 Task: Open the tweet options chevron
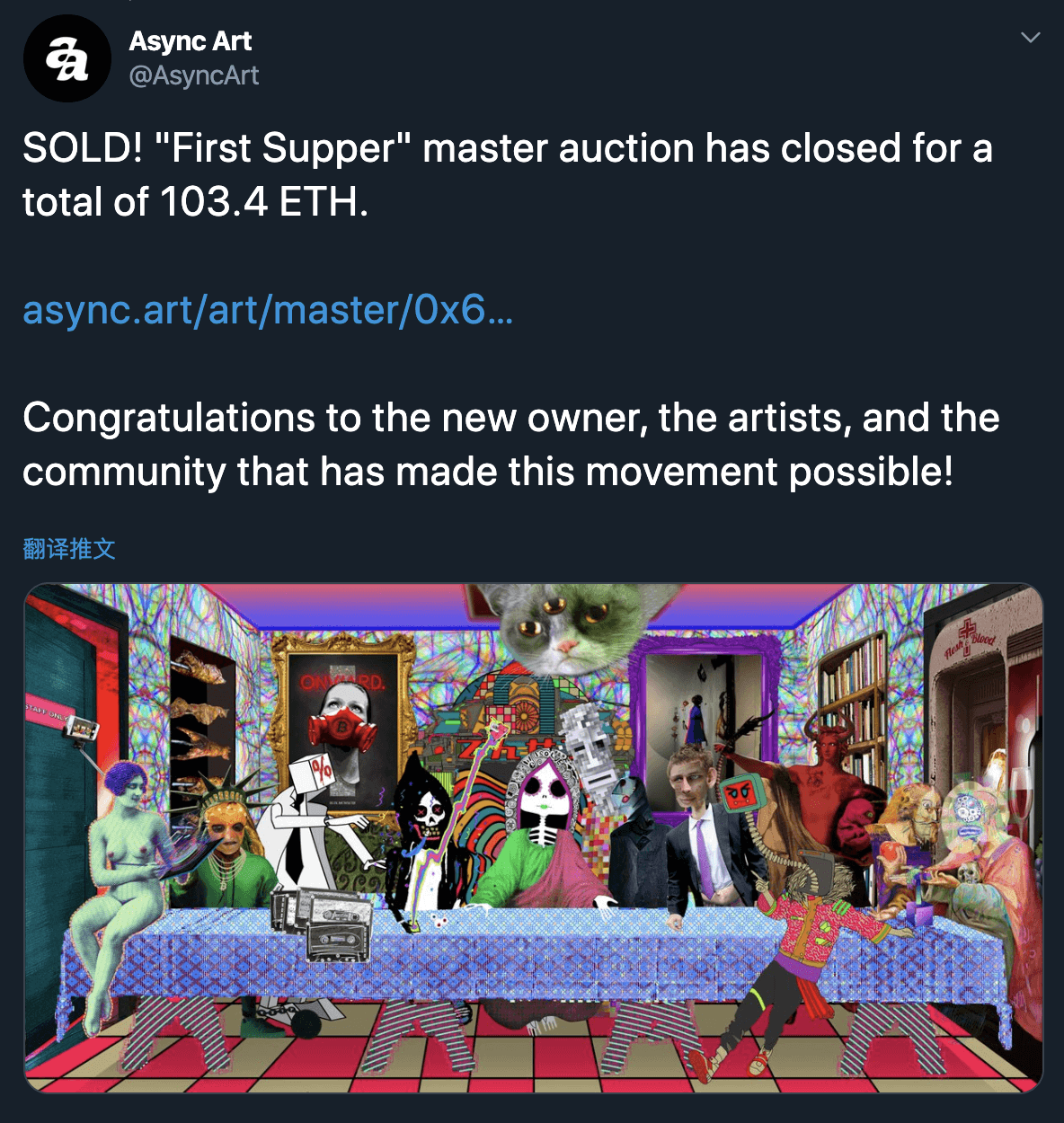pos(1031,38)
